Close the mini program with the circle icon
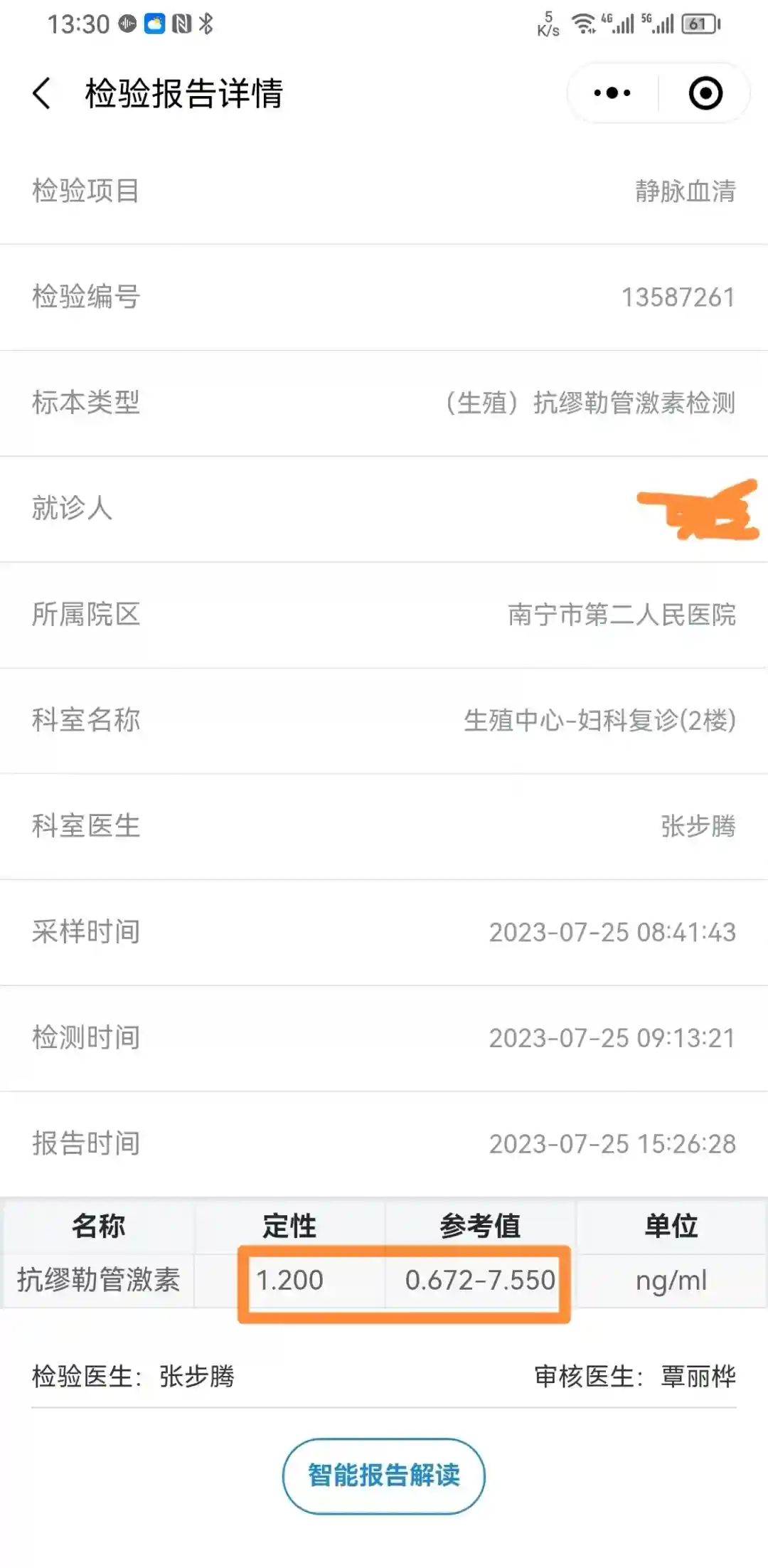 (x=705, y=93)
